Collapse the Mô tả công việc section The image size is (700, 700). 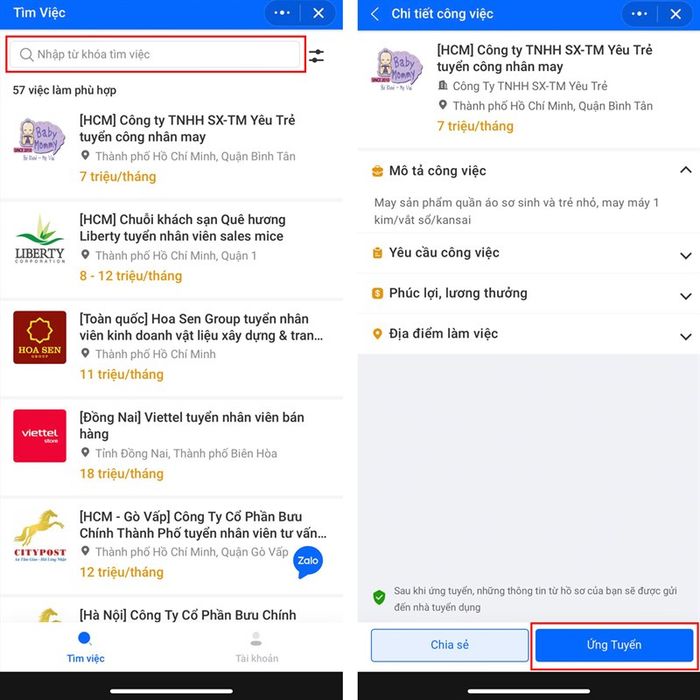click(x=685, y=171)
